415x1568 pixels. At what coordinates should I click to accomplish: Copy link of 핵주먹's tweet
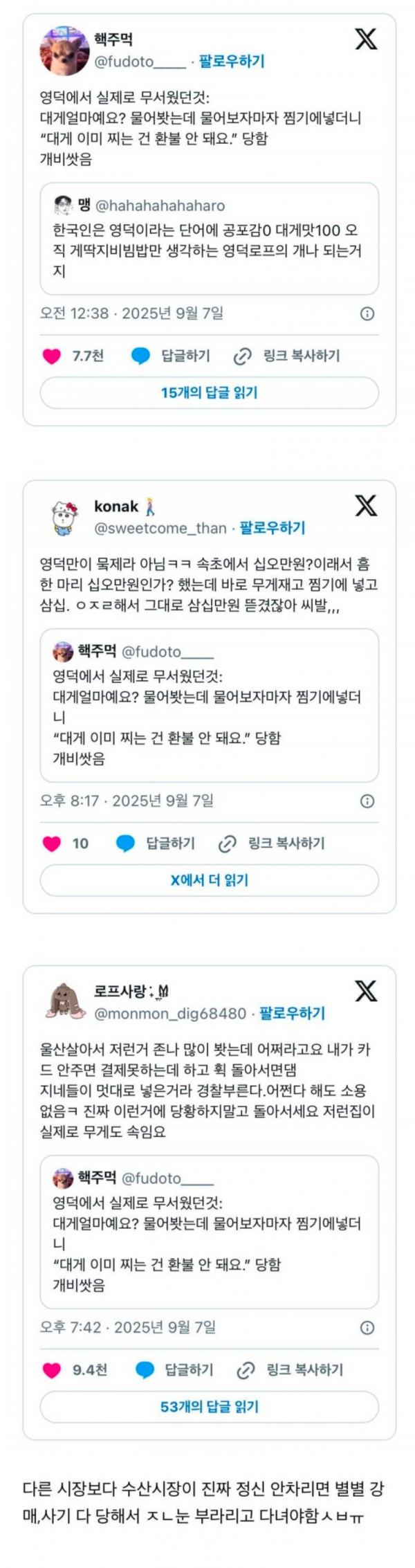[286, 356]
